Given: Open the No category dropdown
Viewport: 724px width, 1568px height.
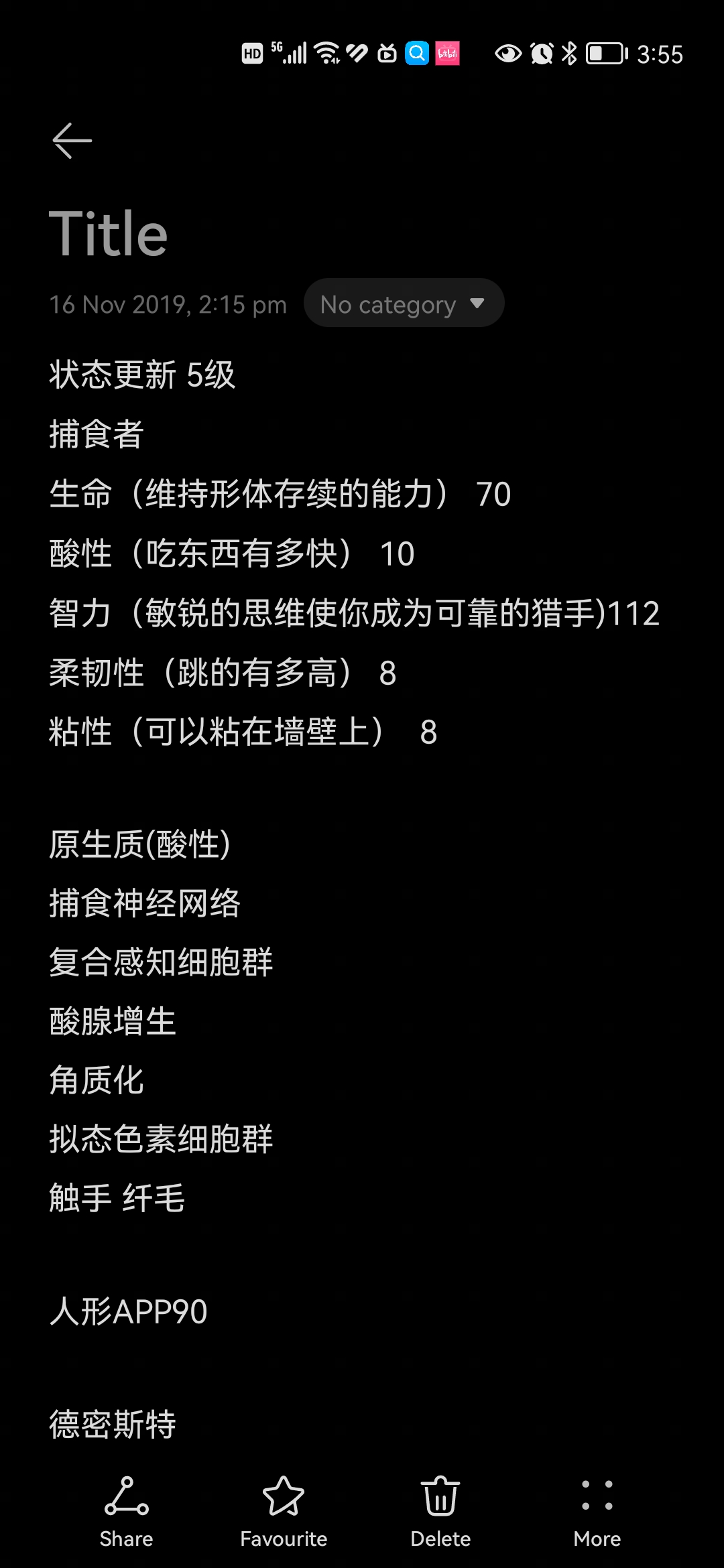Looking at the screenshot, I should point(403,304).
